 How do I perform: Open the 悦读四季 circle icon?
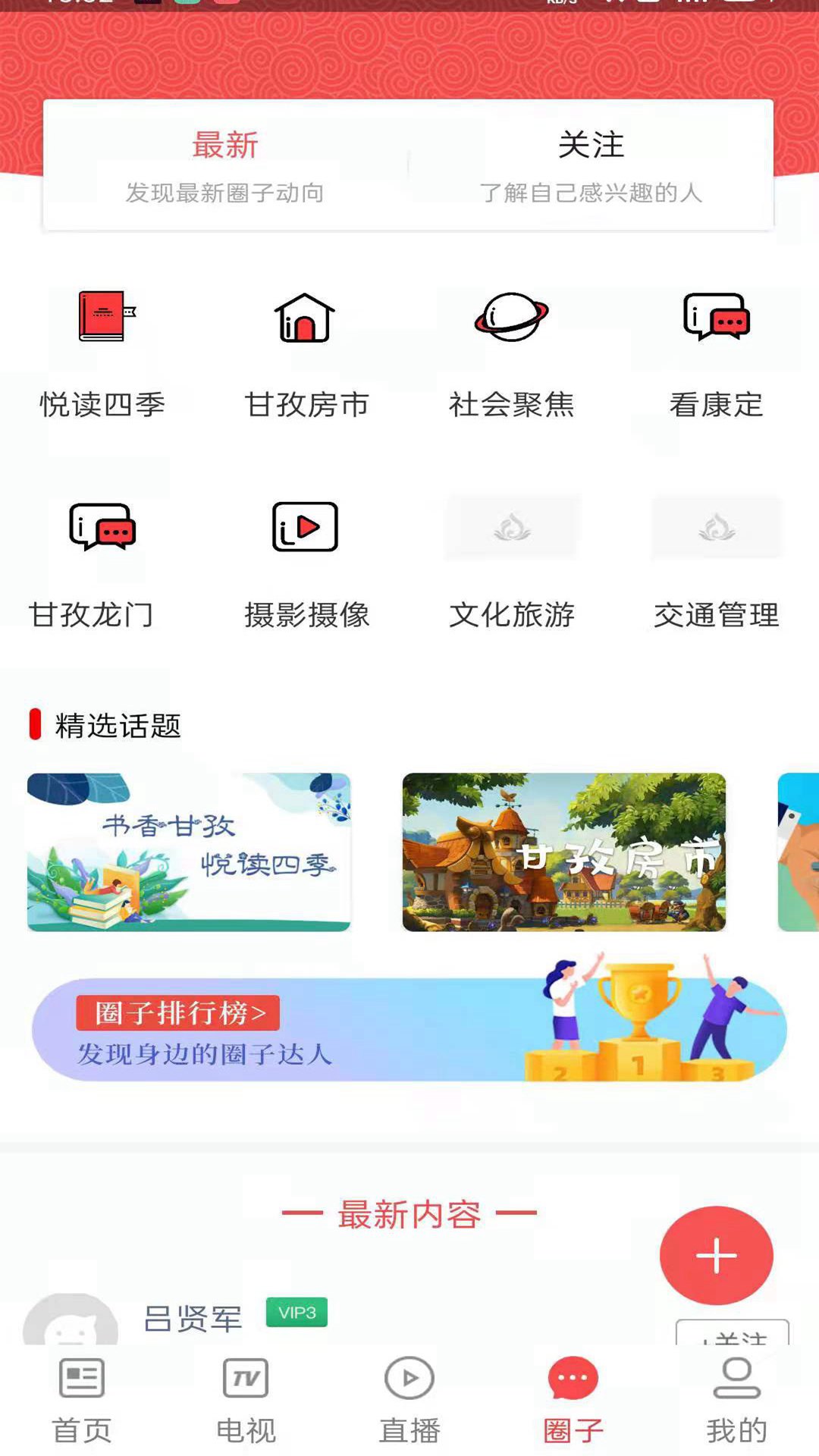pos(104,318)
